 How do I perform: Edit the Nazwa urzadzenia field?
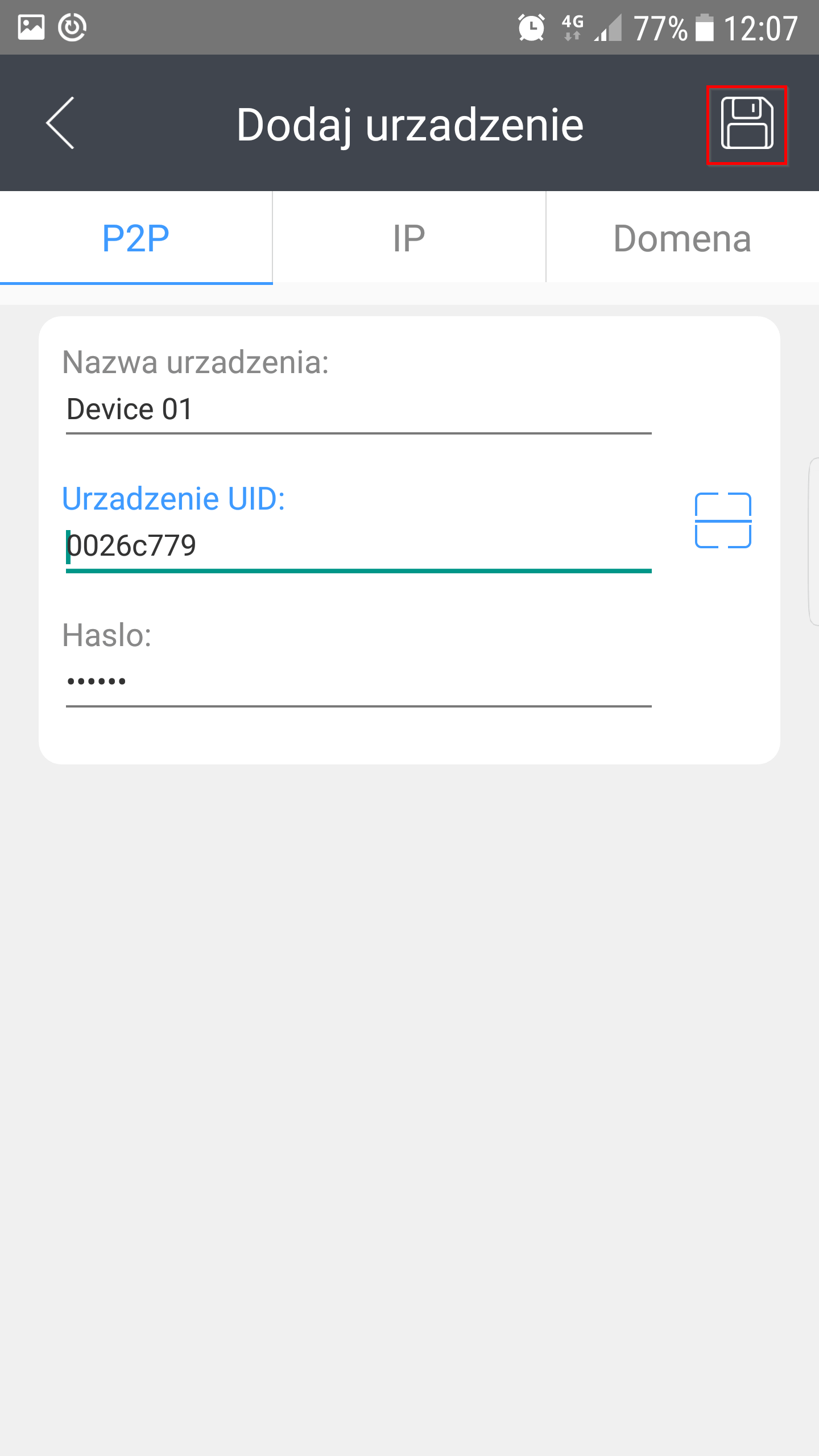tap(358, 409)
